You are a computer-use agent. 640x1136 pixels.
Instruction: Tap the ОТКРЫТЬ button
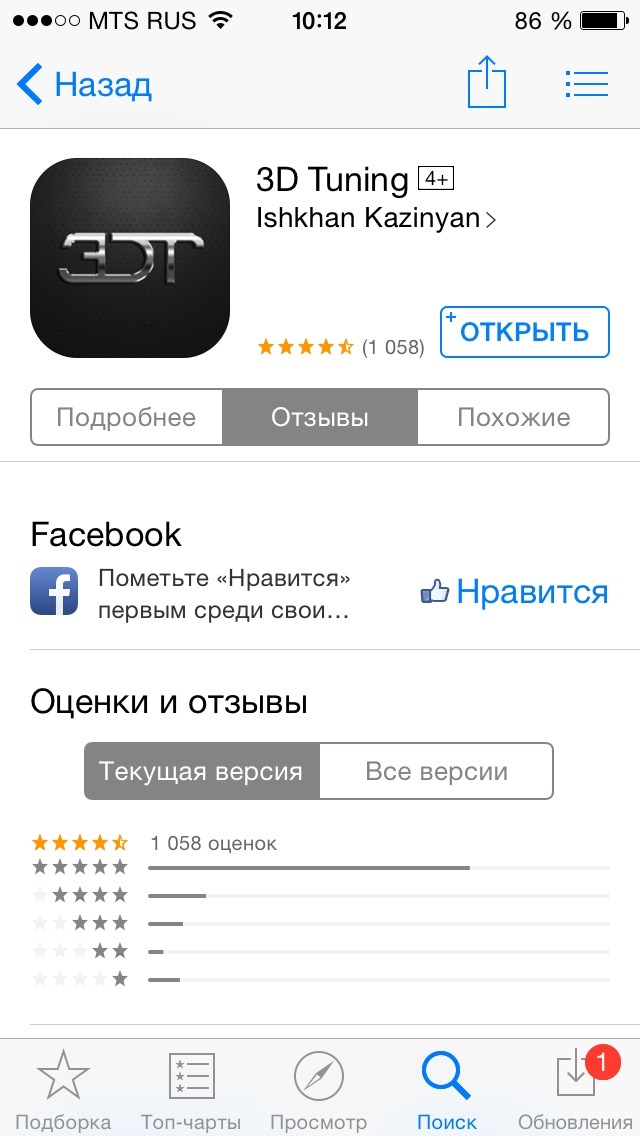[524, 332]
